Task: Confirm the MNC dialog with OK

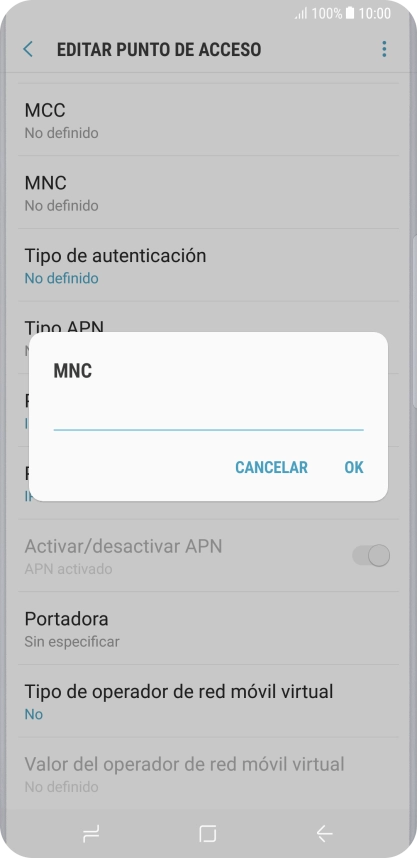Action: coord(354,467)
